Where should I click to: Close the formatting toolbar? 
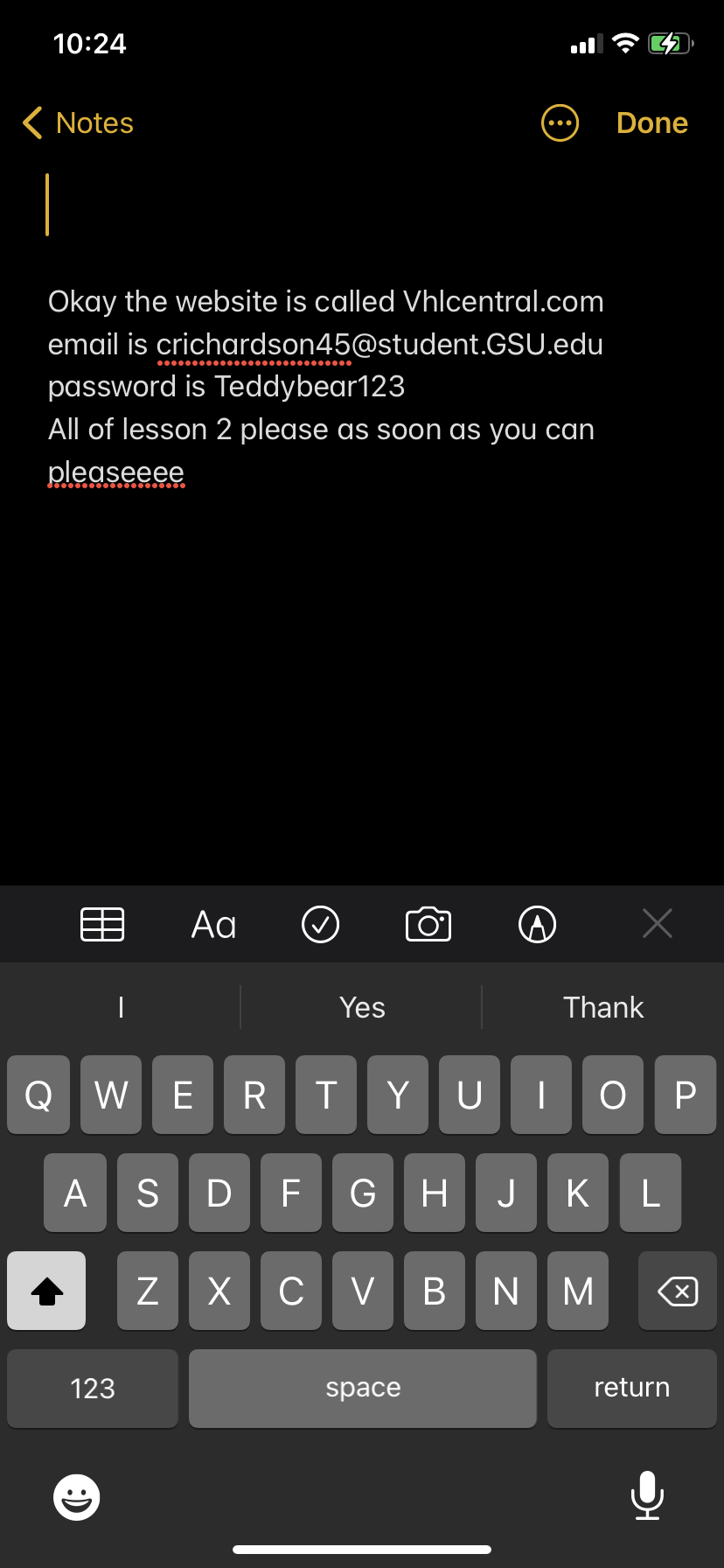click(x=657, y=923)
